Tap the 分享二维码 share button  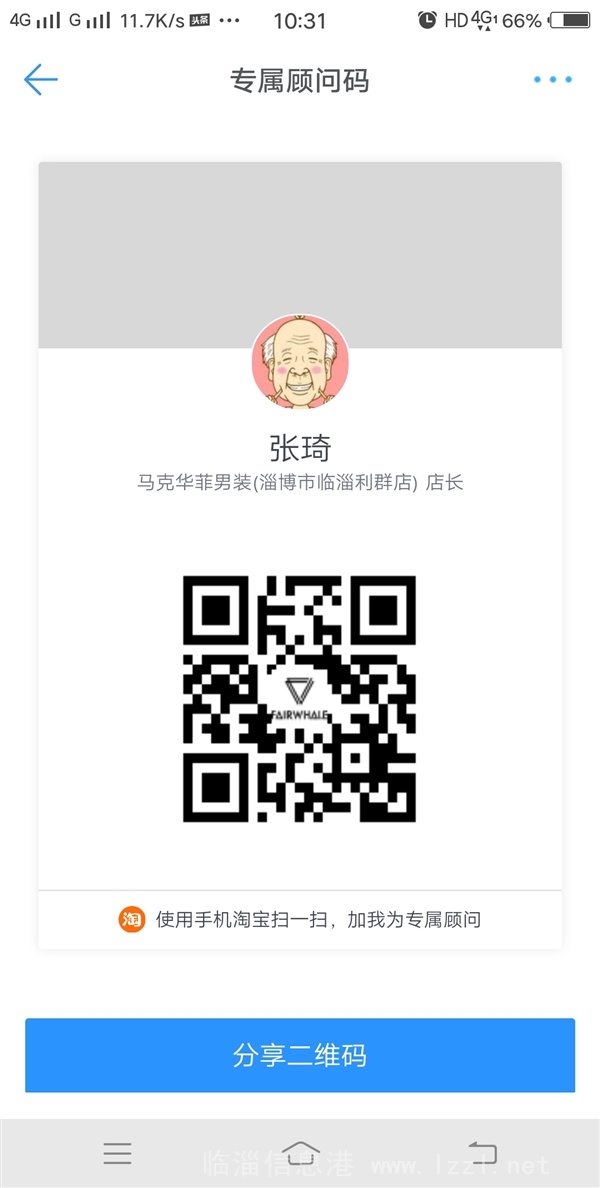click(300, 1055)
